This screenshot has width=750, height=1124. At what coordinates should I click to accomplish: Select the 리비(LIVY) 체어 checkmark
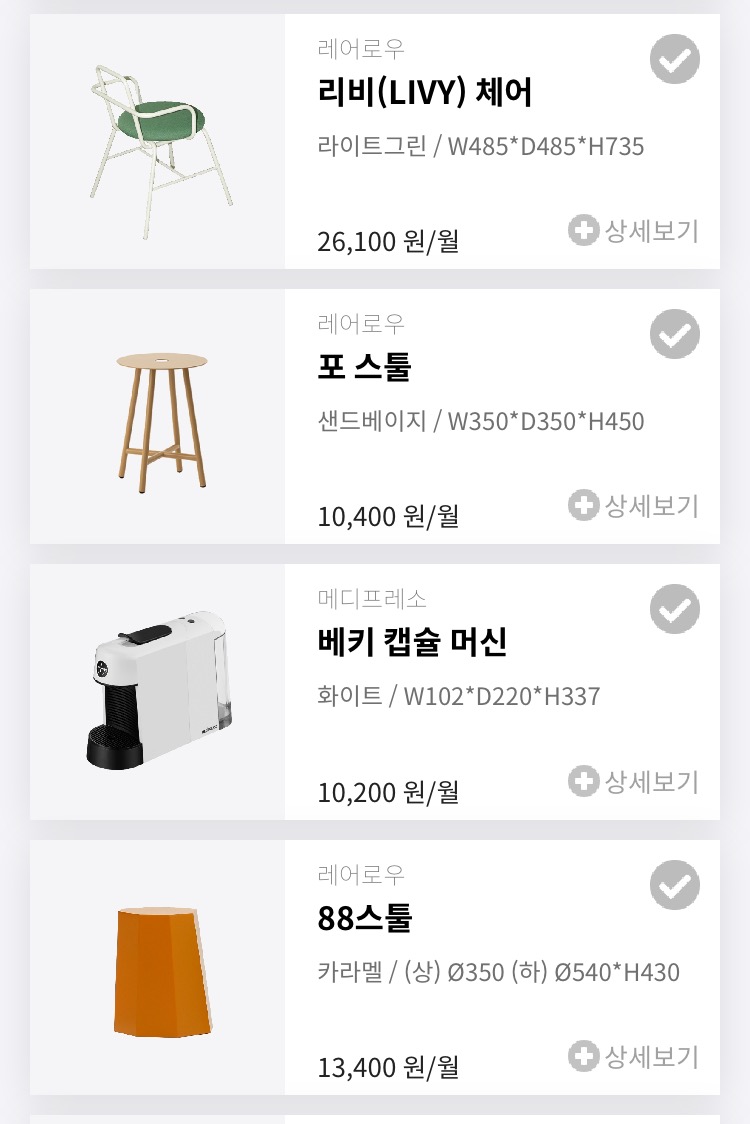(675, 59)
